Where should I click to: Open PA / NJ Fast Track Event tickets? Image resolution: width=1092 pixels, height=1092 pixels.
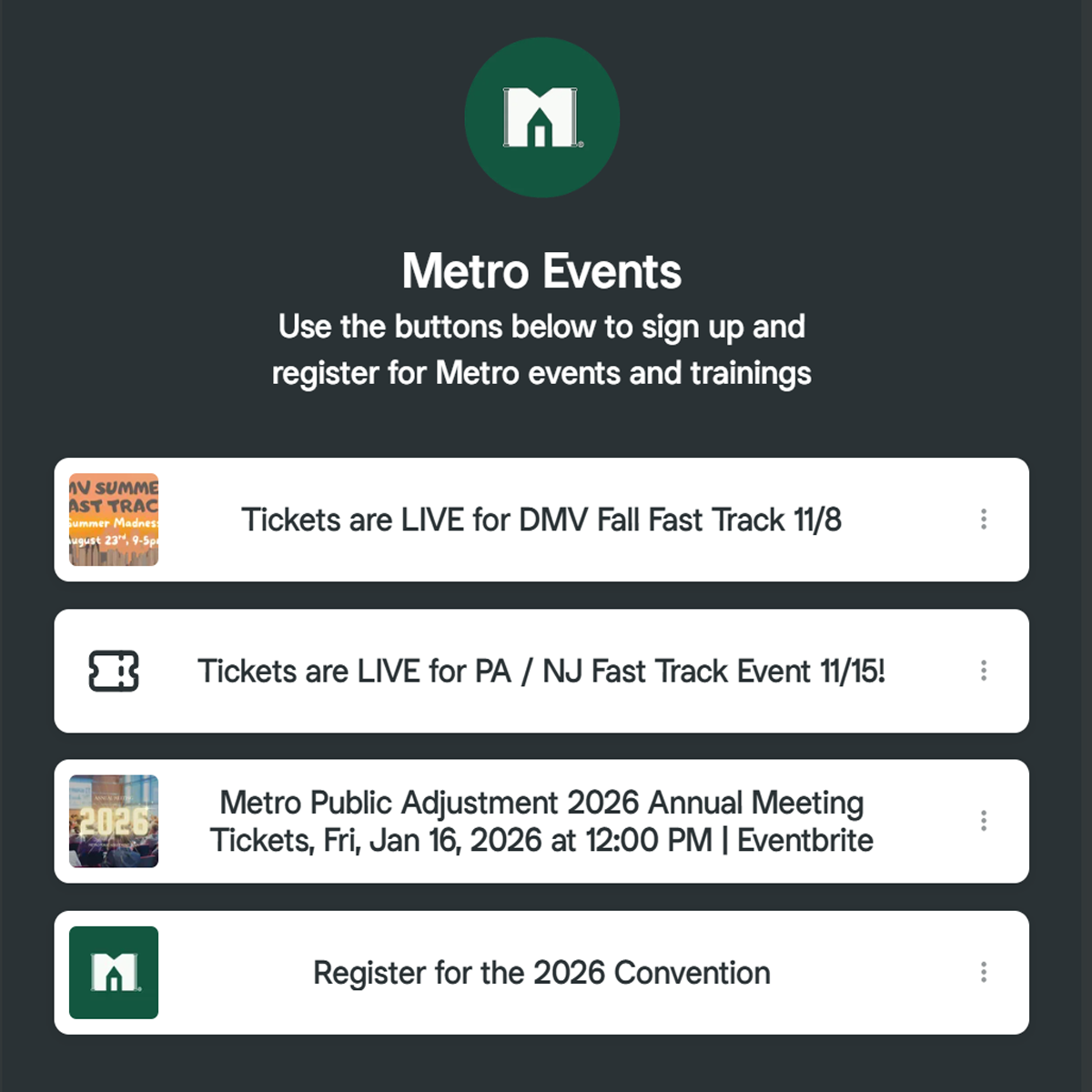coord(541,672)
